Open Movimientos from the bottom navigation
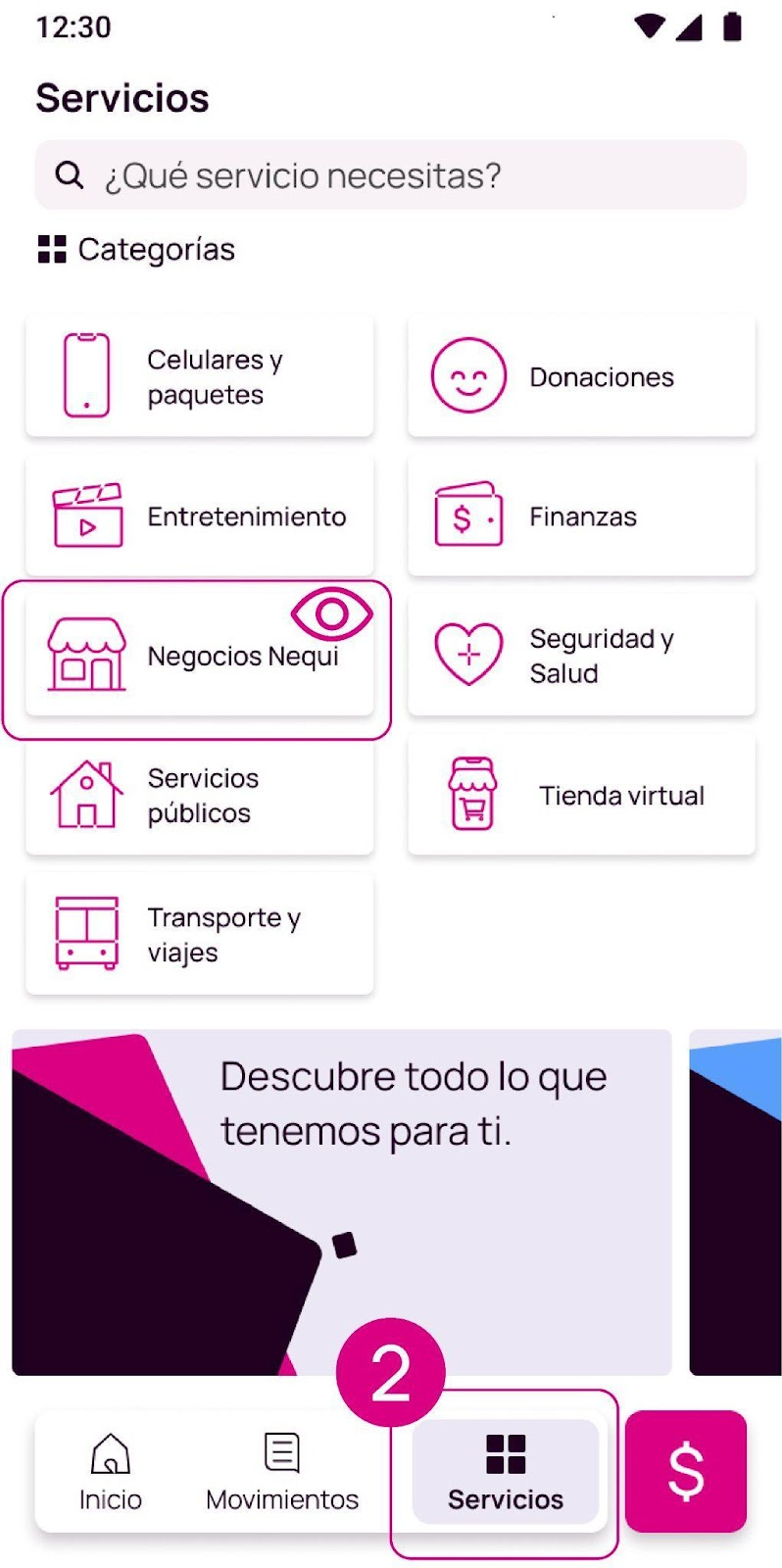This screenshot has height=1568, width=782. coord(280,1470)
